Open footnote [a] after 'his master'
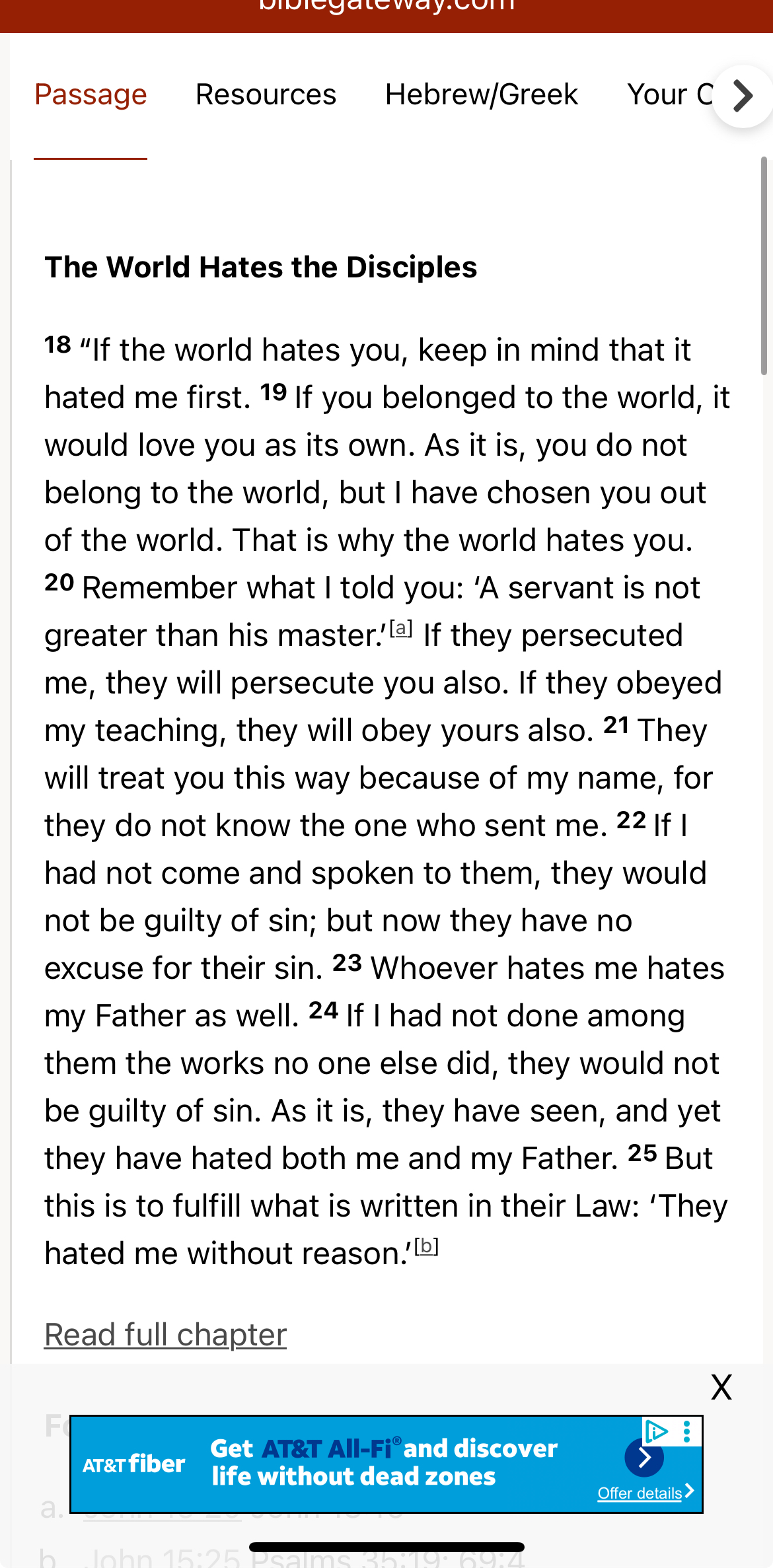This screenshot has height=1568, width=773. pos(401,628)
